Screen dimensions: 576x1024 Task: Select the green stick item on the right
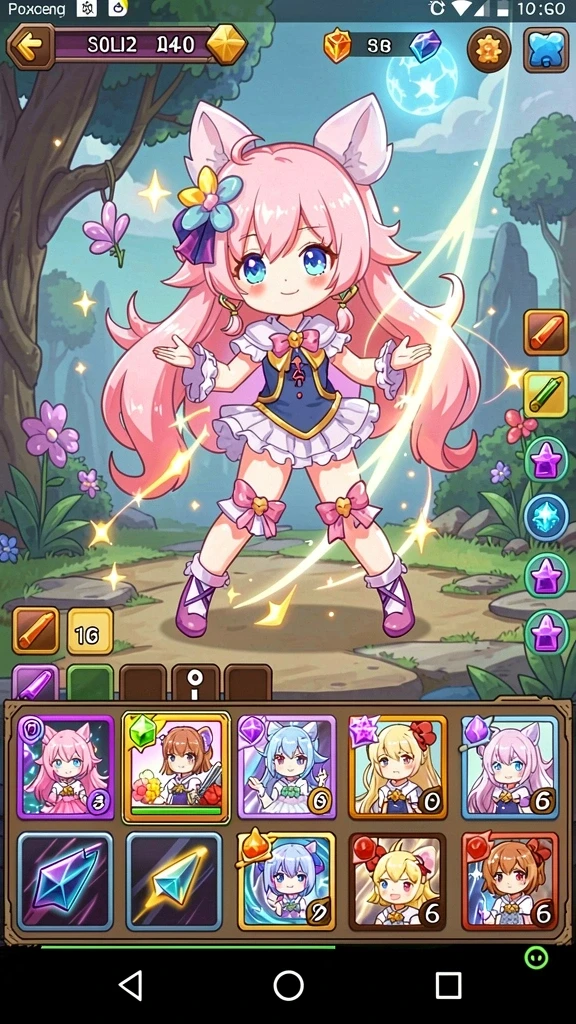(545, 394)
